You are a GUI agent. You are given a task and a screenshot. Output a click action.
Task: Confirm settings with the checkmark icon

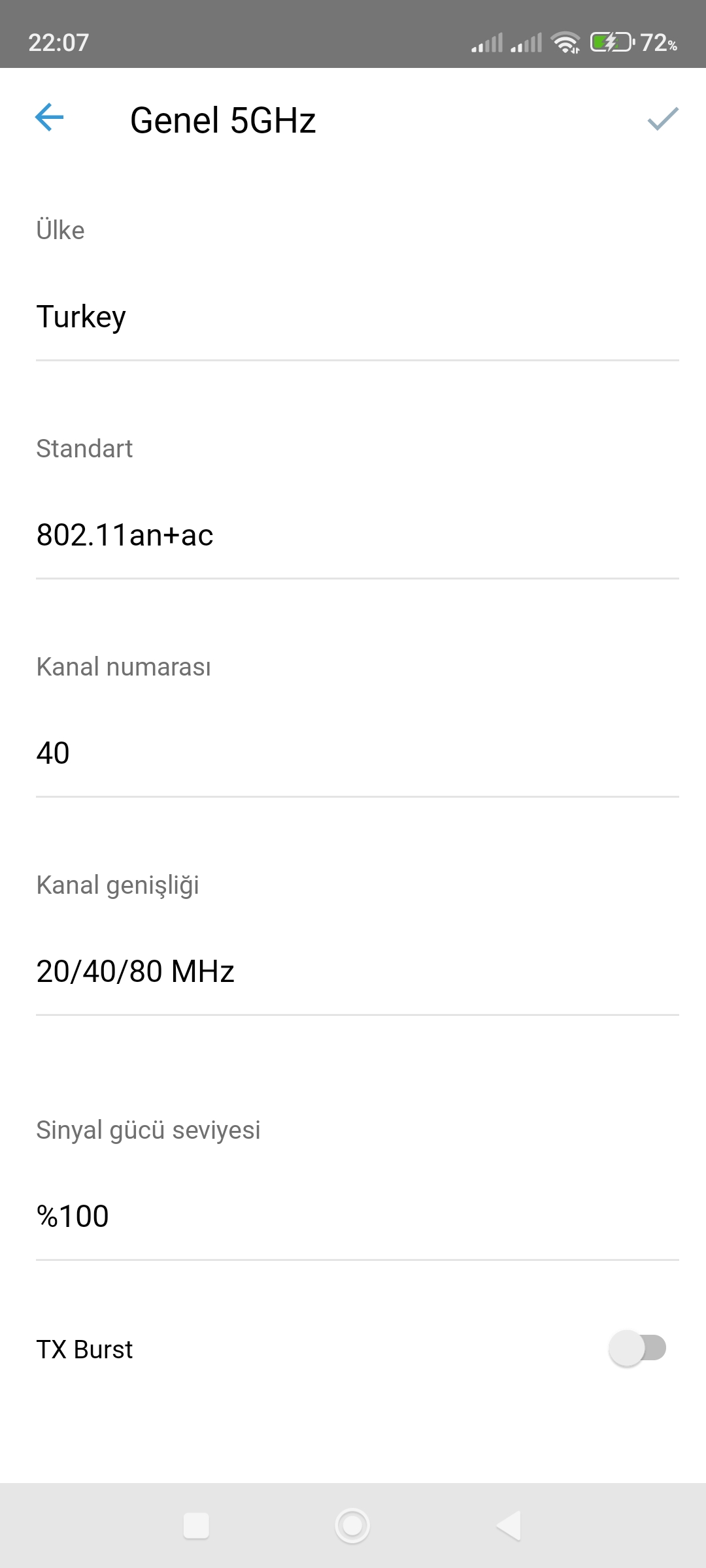pyautogui.click(x=663, y=118)
